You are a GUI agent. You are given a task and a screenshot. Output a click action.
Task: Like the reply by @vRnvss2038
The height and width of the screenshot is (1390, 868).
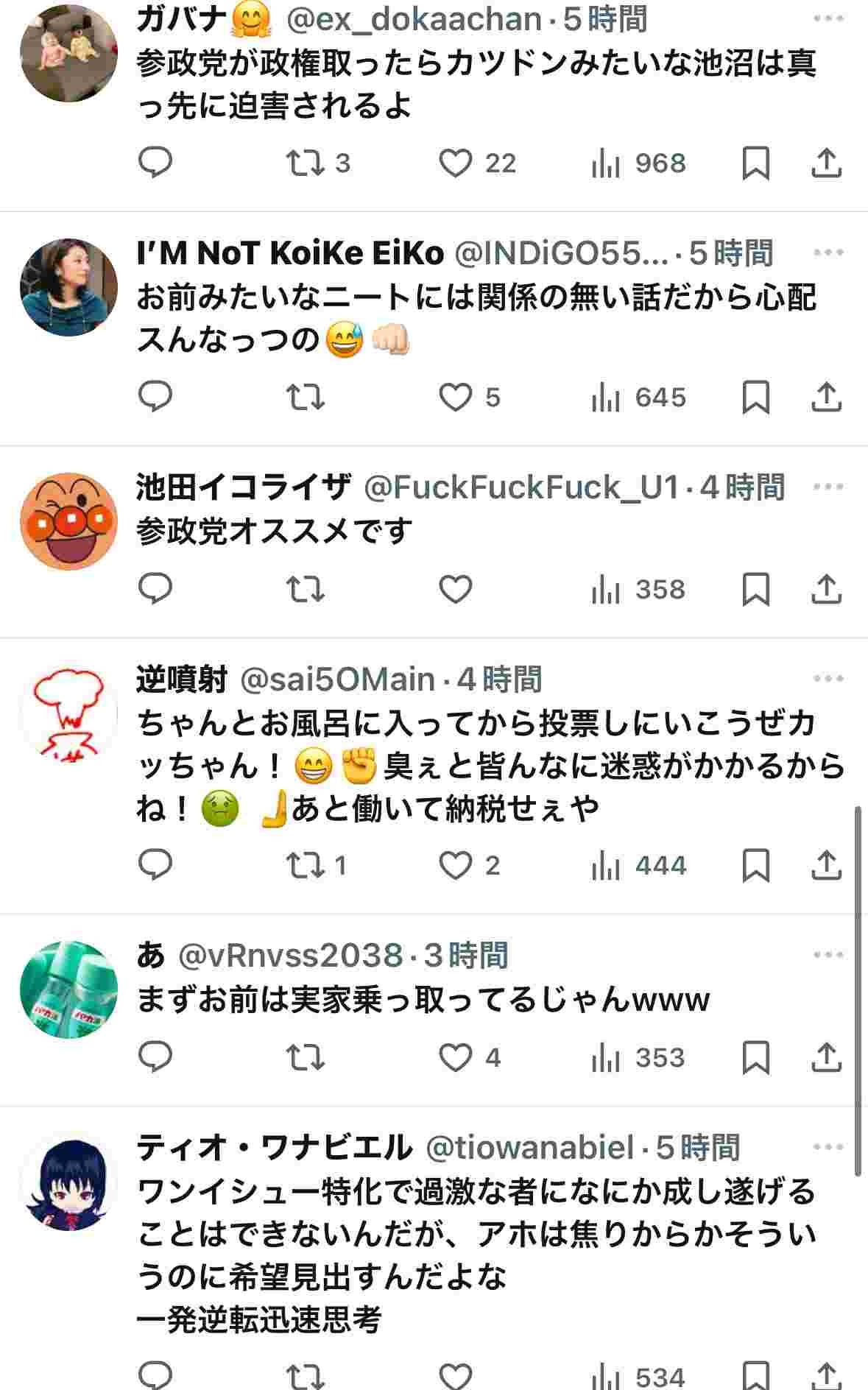(x=456, y=1058)
